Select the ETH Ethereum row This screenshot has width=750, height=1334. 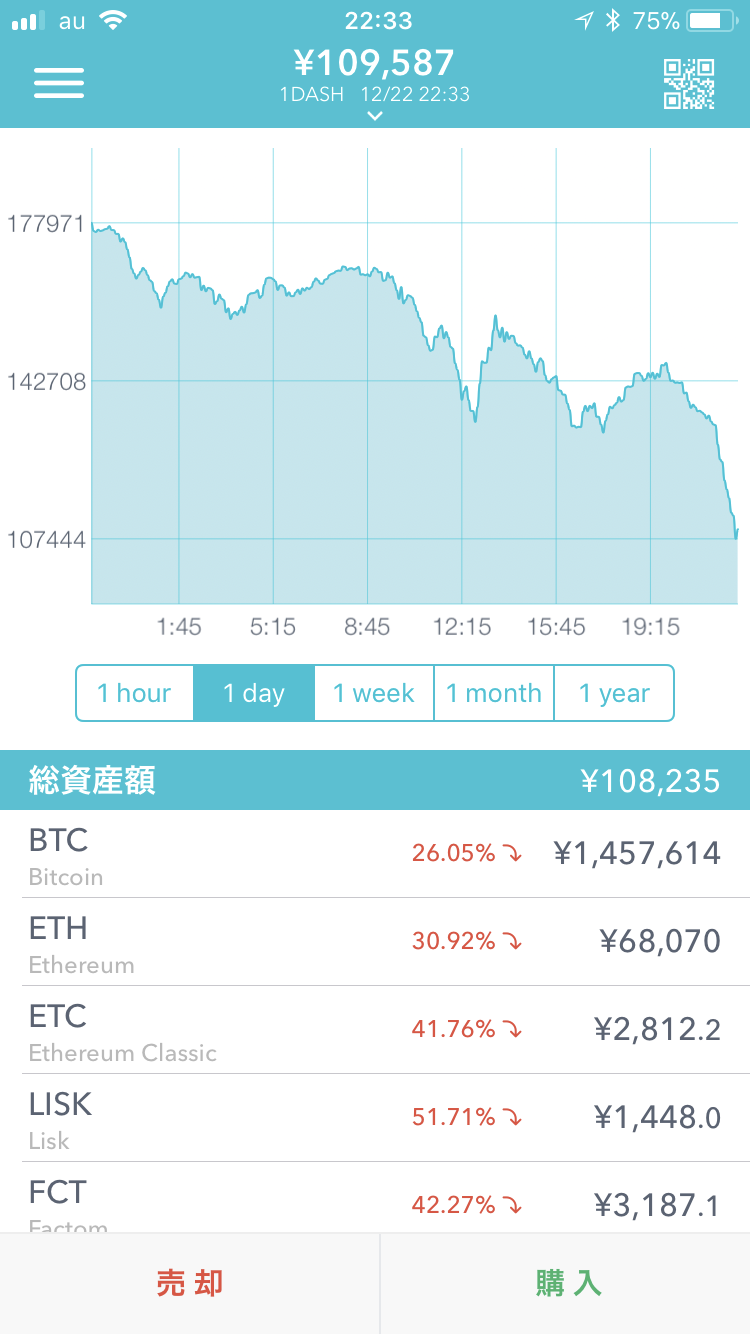tap(375, 942)
